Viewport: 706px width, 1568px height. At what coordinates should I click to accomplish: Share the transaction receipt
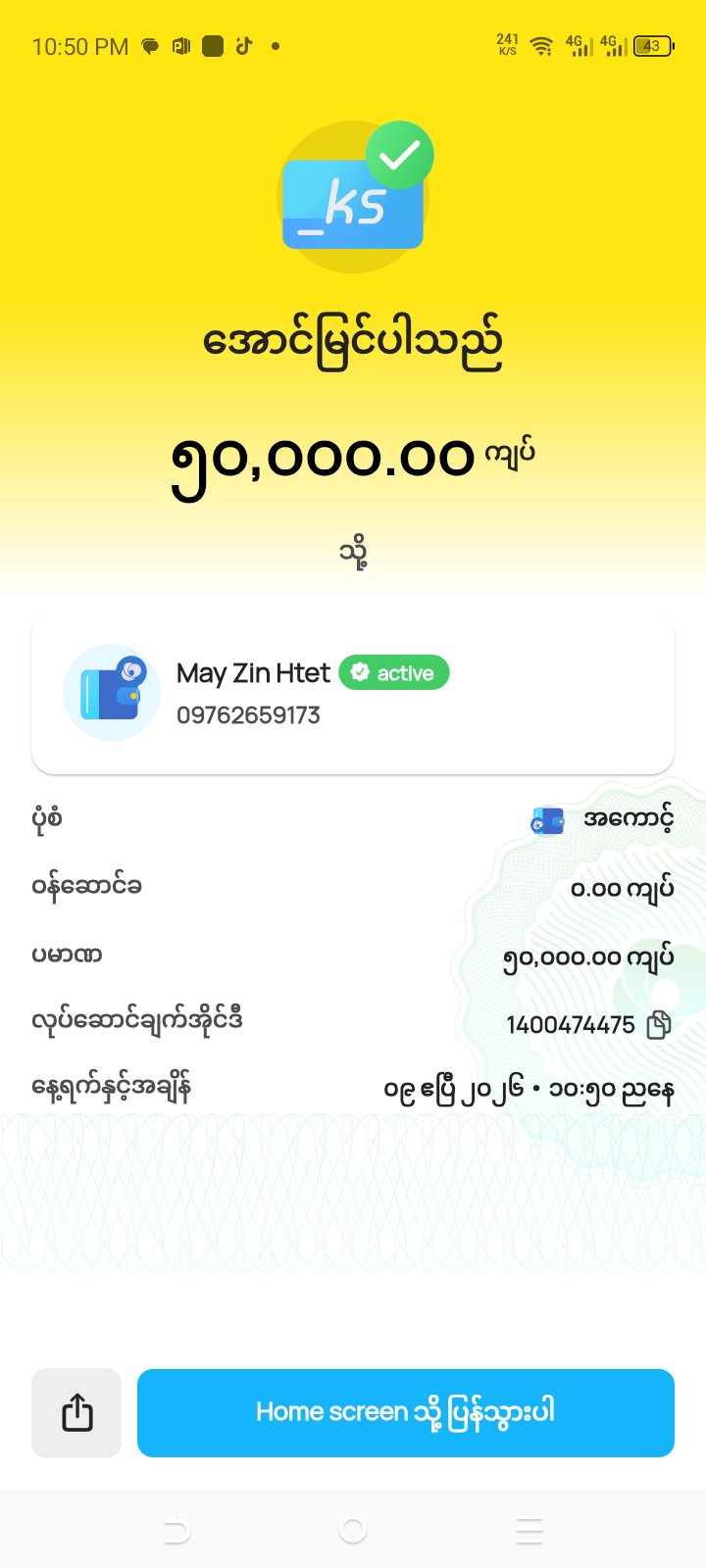[76, 1412]
